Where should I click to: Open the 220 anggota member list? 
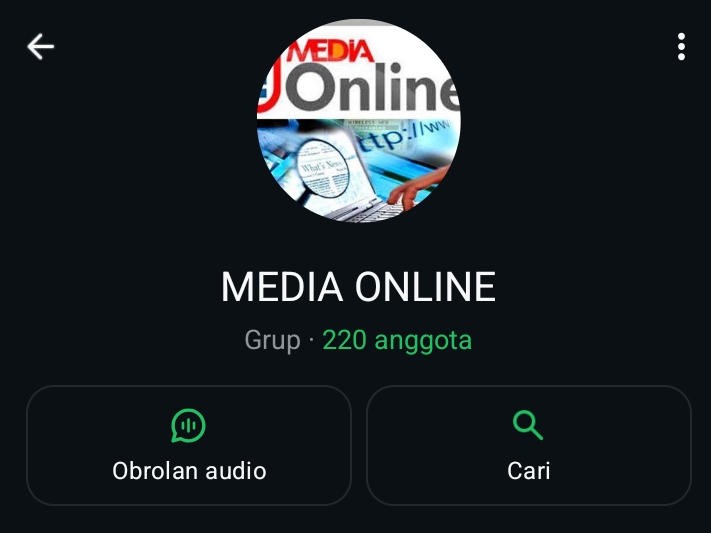tap(397, 340)
